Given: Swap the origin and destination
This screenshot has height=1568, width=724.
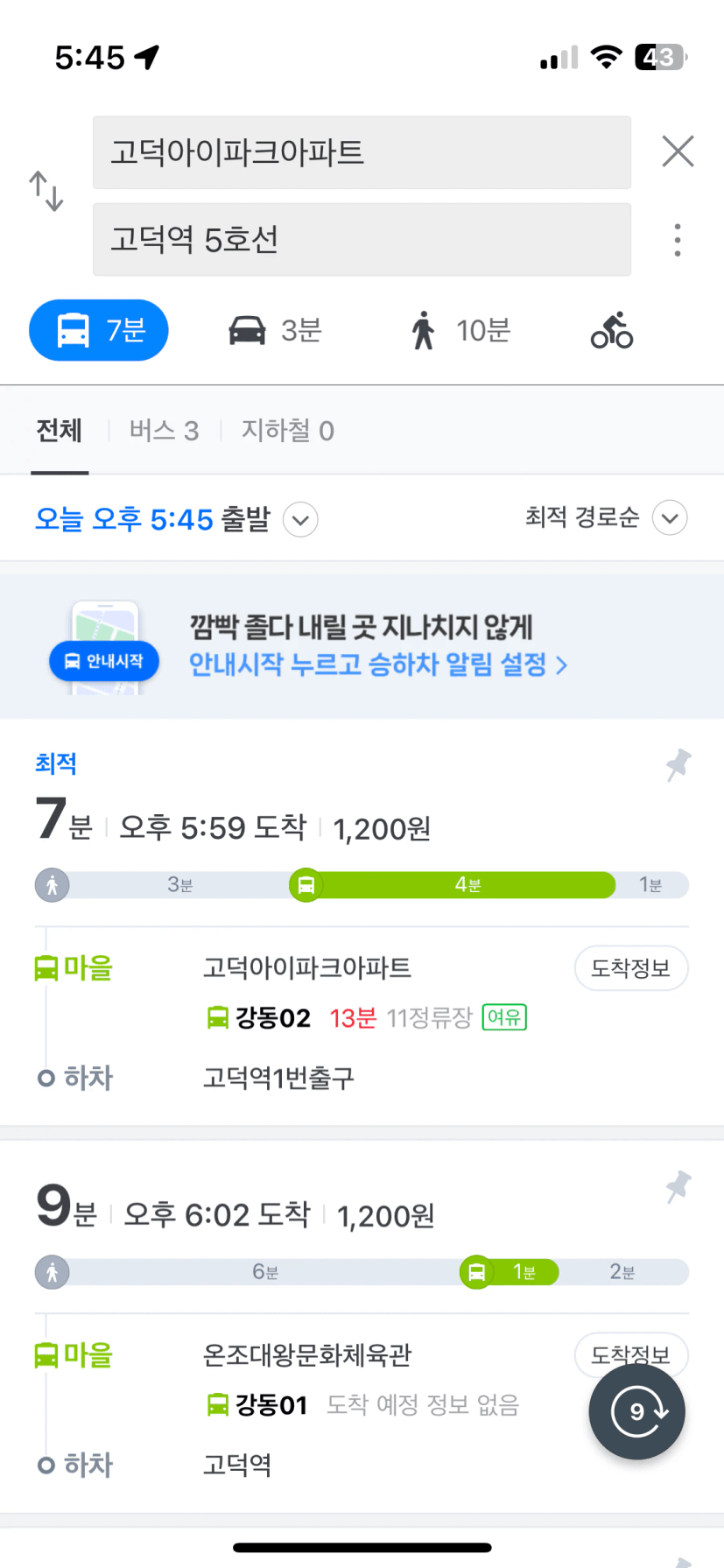Looking at the screenshot, I should [46, 191].
